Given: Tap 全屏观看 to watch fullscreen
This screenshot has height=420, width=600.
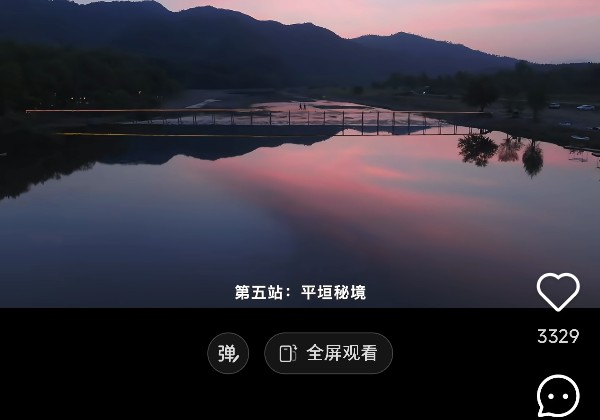Looking at the screenshot, I should pyautogui.click(x=329, y=353).
